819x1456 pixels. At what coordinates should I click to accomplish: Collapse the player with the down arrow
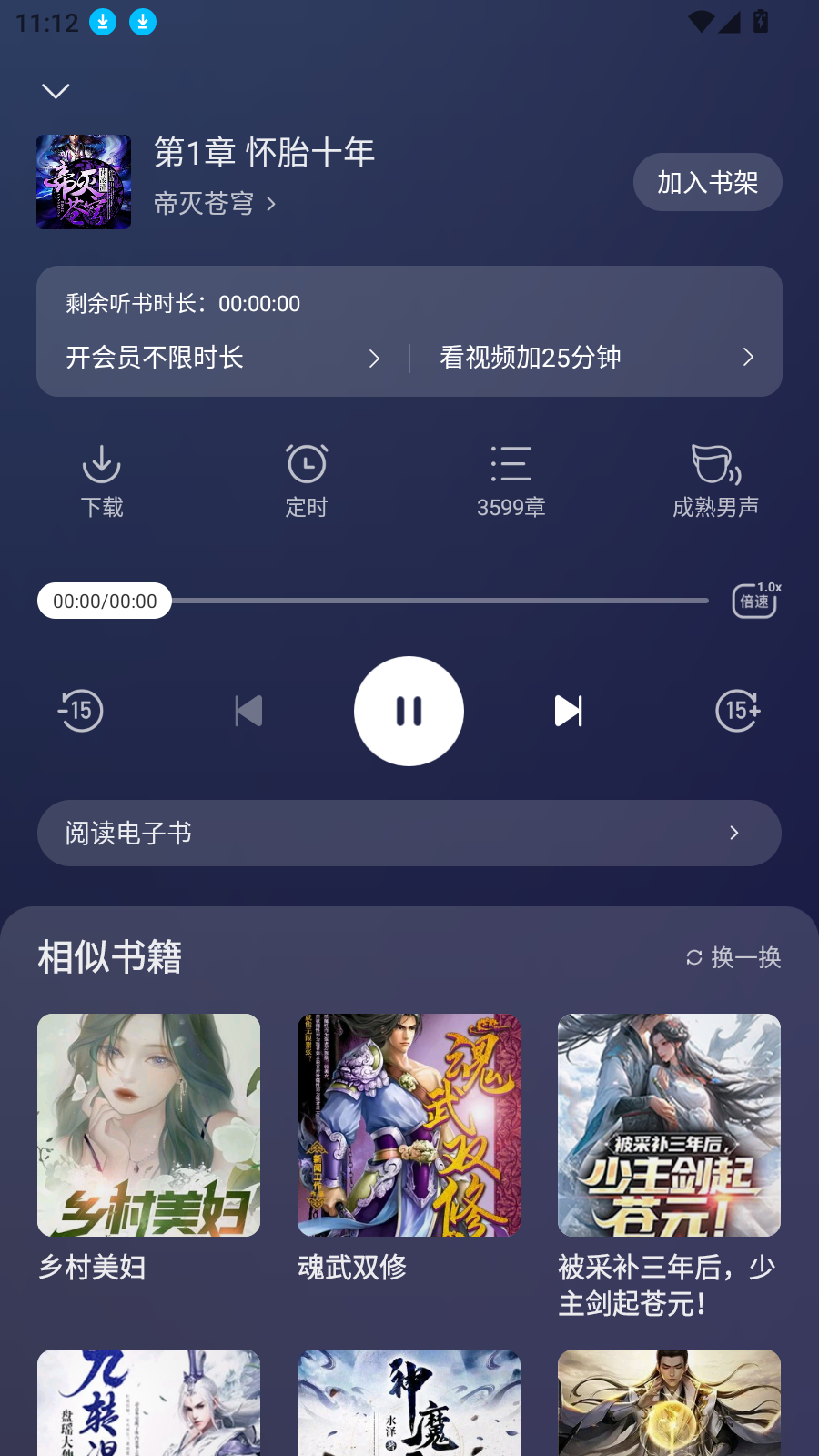click(56, 91)
